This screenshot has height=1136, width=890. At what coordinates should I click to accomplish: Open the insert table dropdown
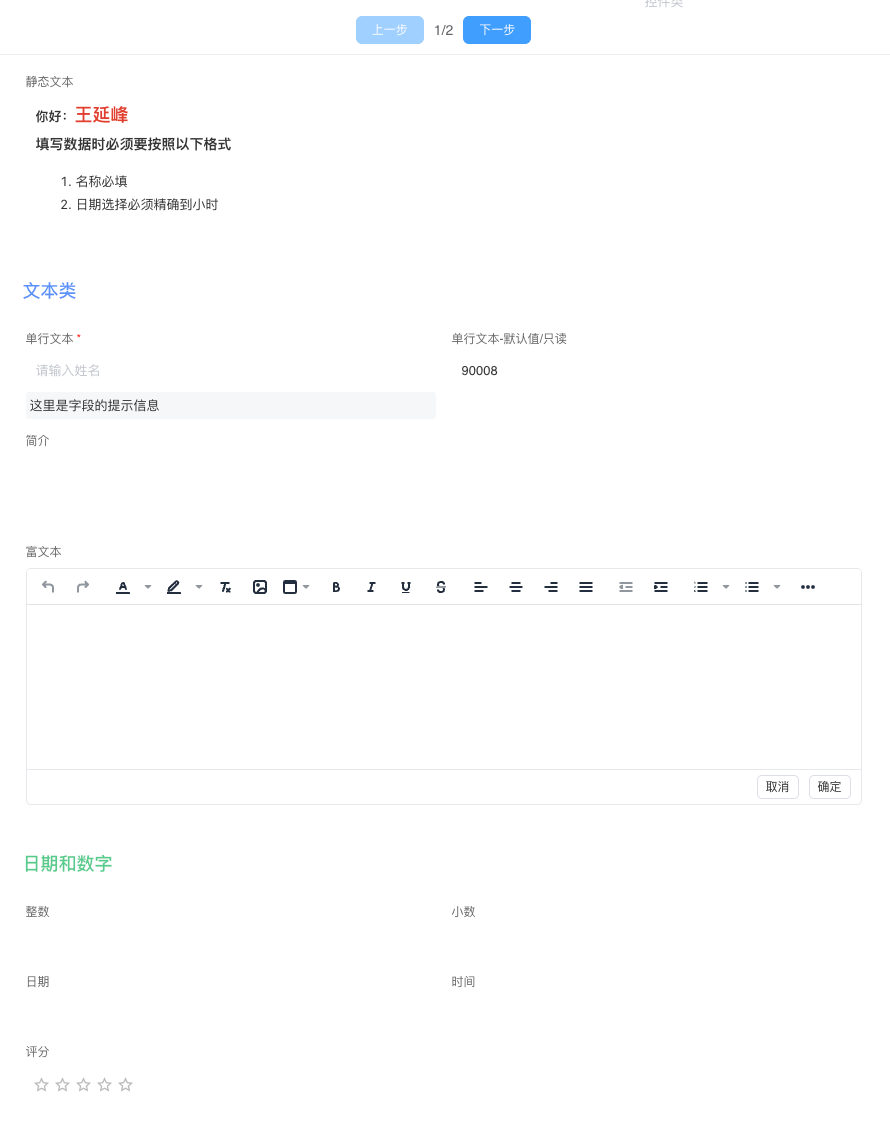(306, 587)
